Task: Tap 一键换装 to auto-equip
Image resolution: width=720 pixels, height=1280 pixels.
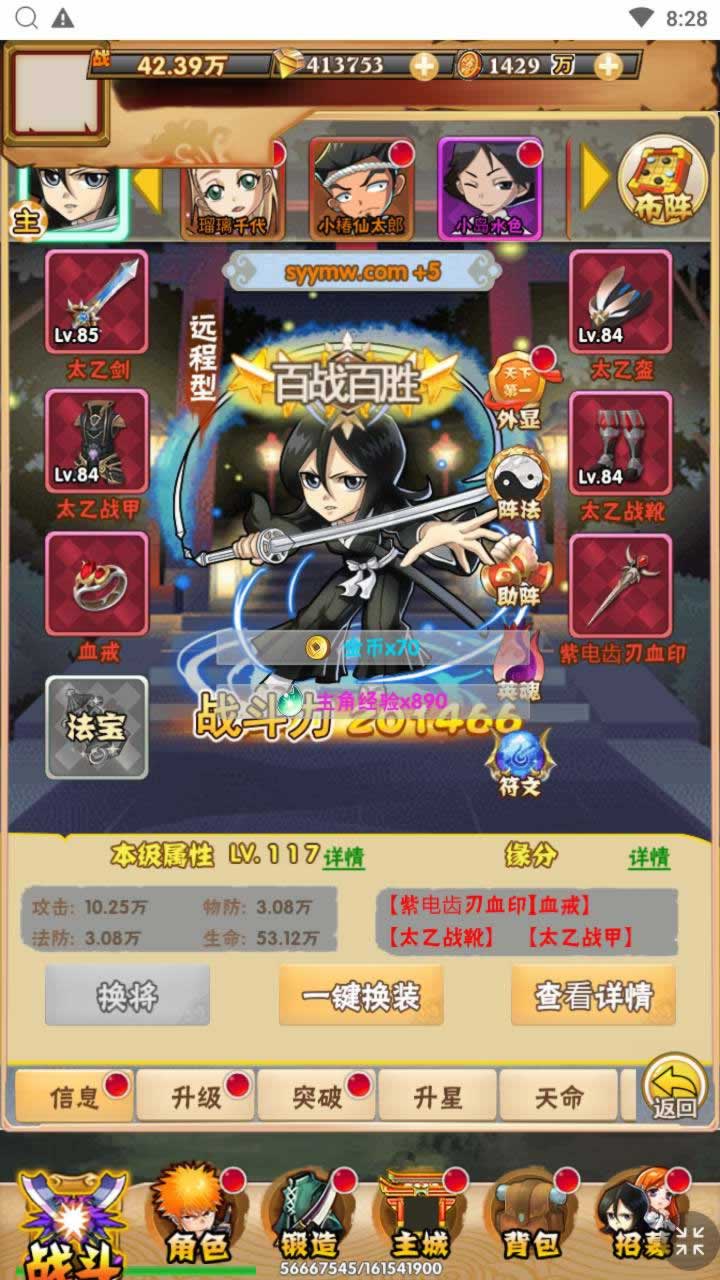Action: [360, 995]
